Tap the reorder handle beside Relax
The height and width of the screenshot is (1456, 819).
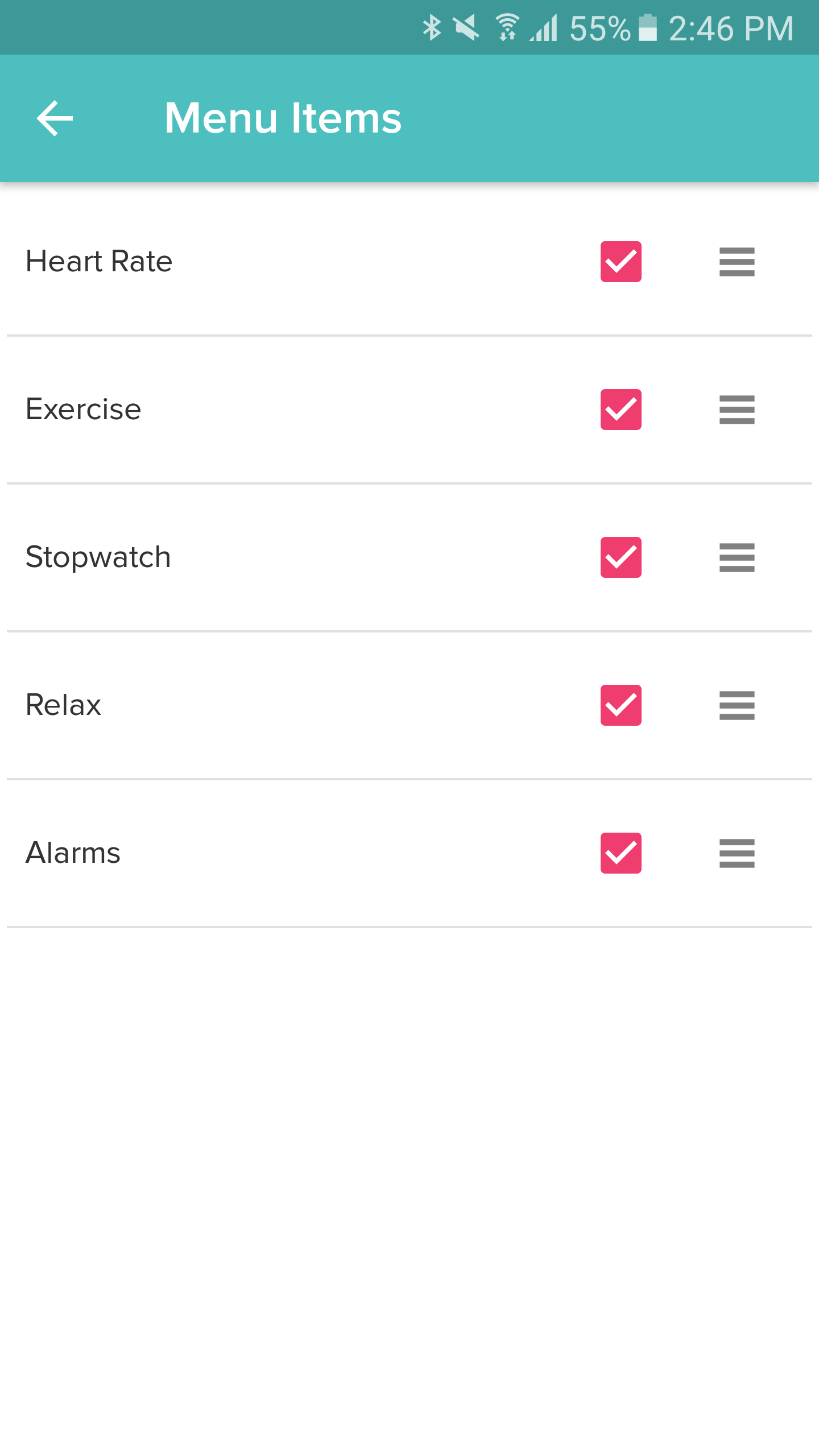[737, 705]
